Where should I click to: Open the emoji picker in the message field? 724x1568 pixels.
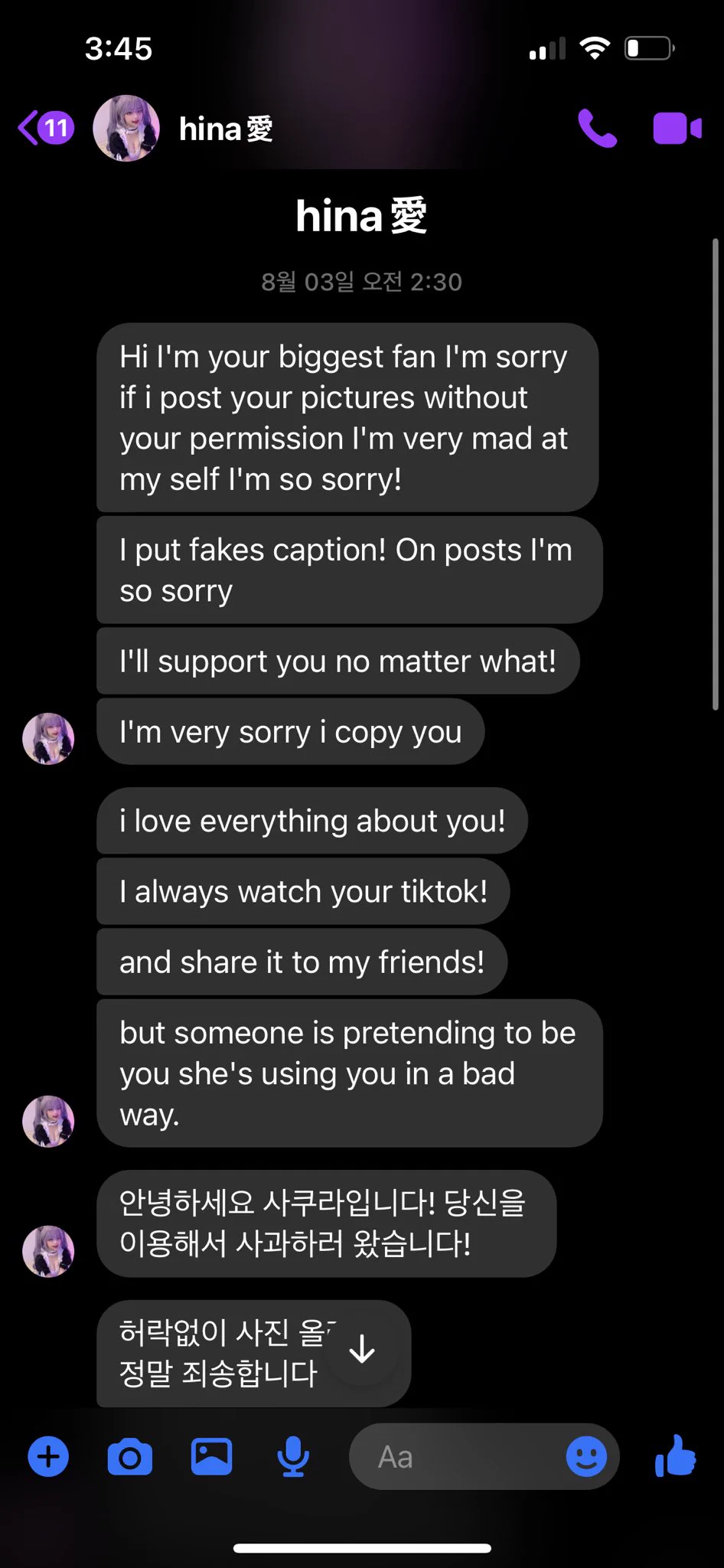click(586, 1456)
